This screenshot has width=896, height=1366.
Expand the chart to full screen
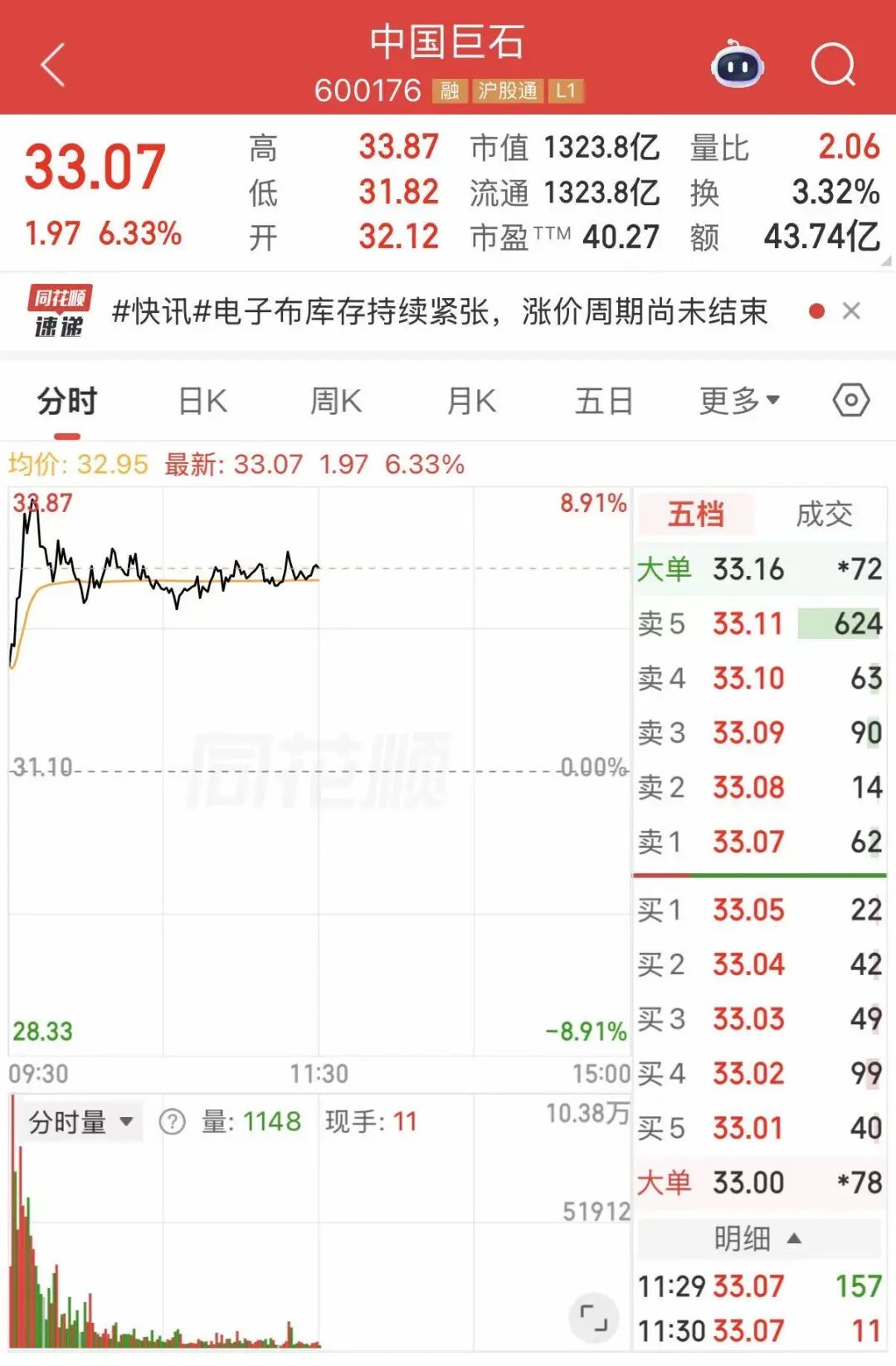(x=593, y=1317)
